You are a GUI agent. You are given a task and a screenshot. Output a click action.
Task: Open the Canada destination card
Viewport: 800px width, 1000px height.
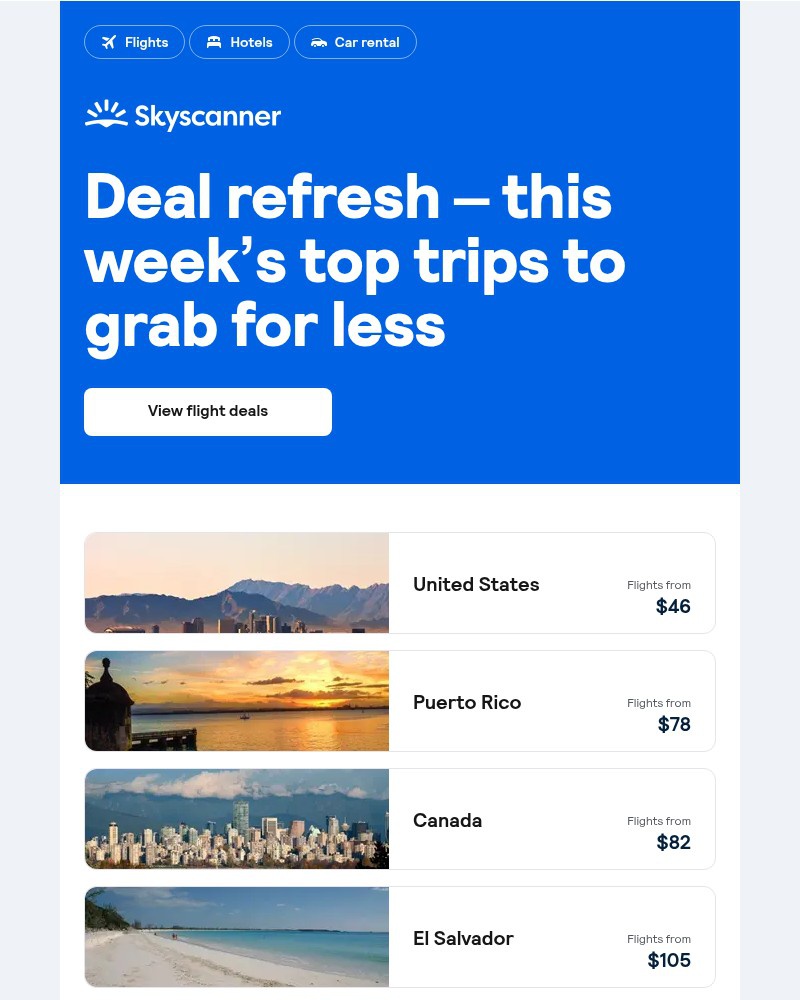click(x=550, y=818)
